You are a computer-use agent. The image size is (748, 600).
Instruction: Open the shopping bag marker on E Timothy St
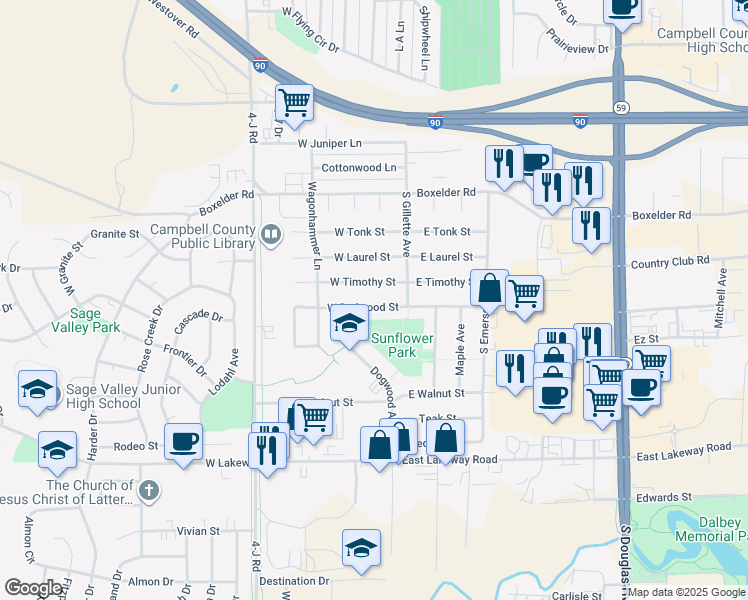coord(489,288)
